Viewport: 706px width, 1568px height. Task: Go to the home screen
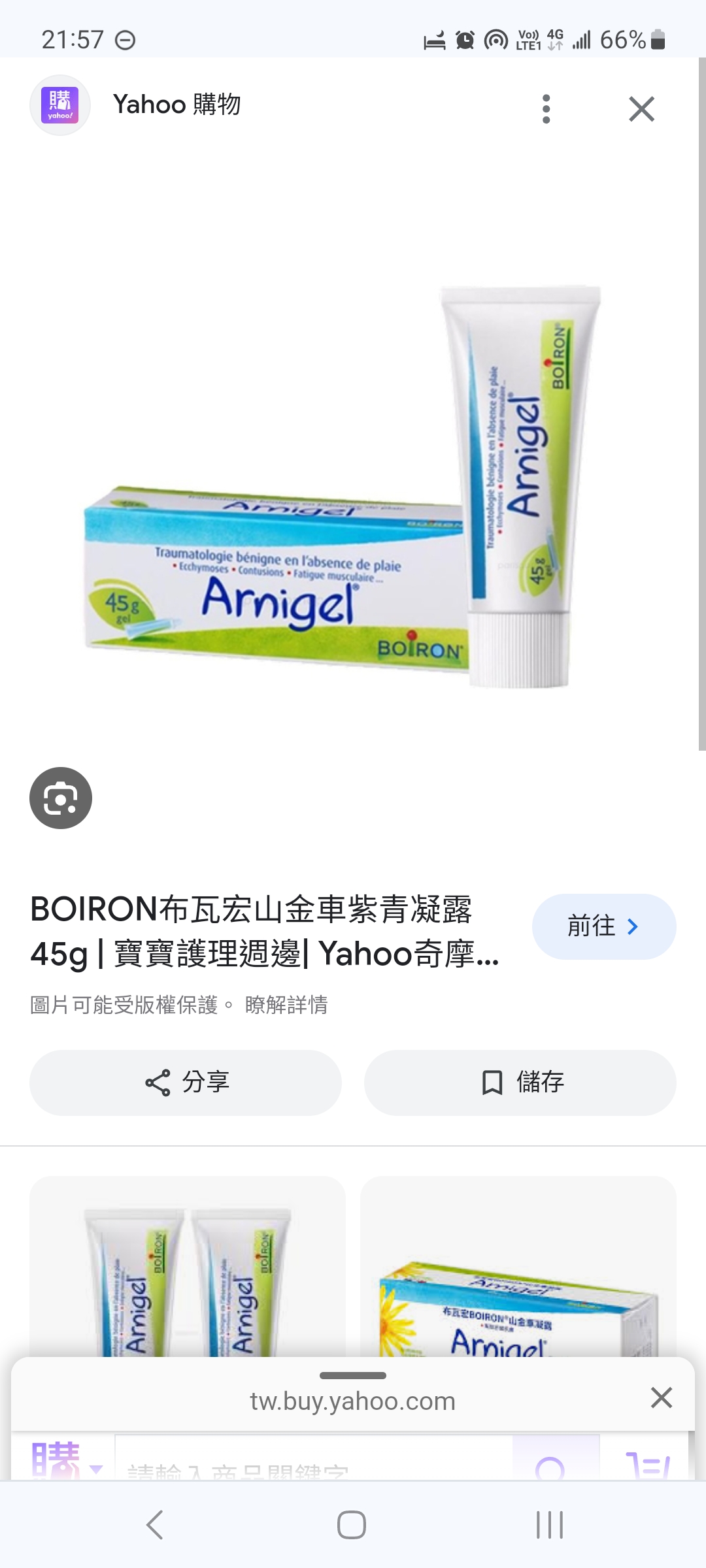pyautogui.click(x=352, y=1525)
